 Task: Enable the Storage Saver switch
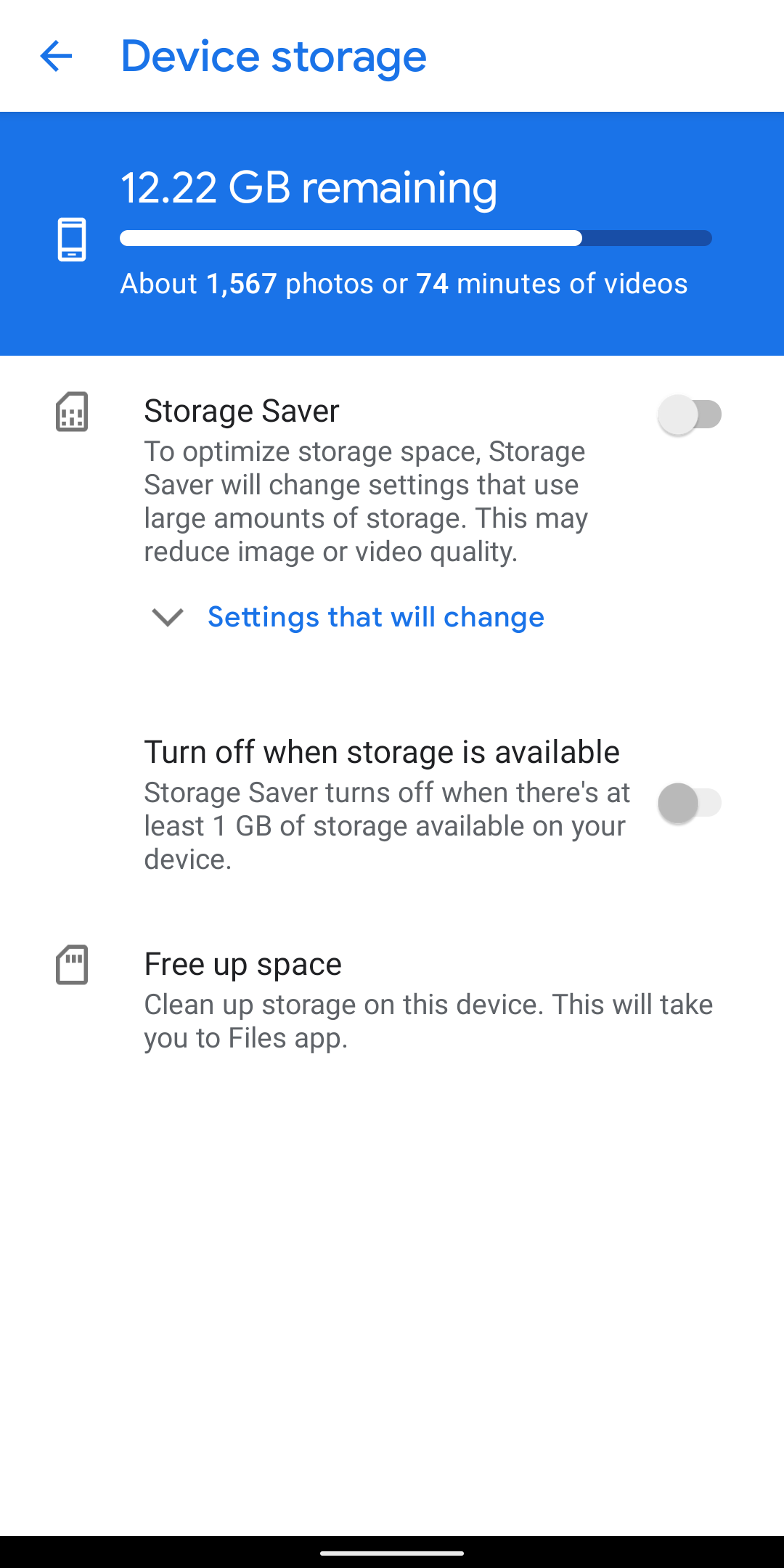click(x=690, y=415)
